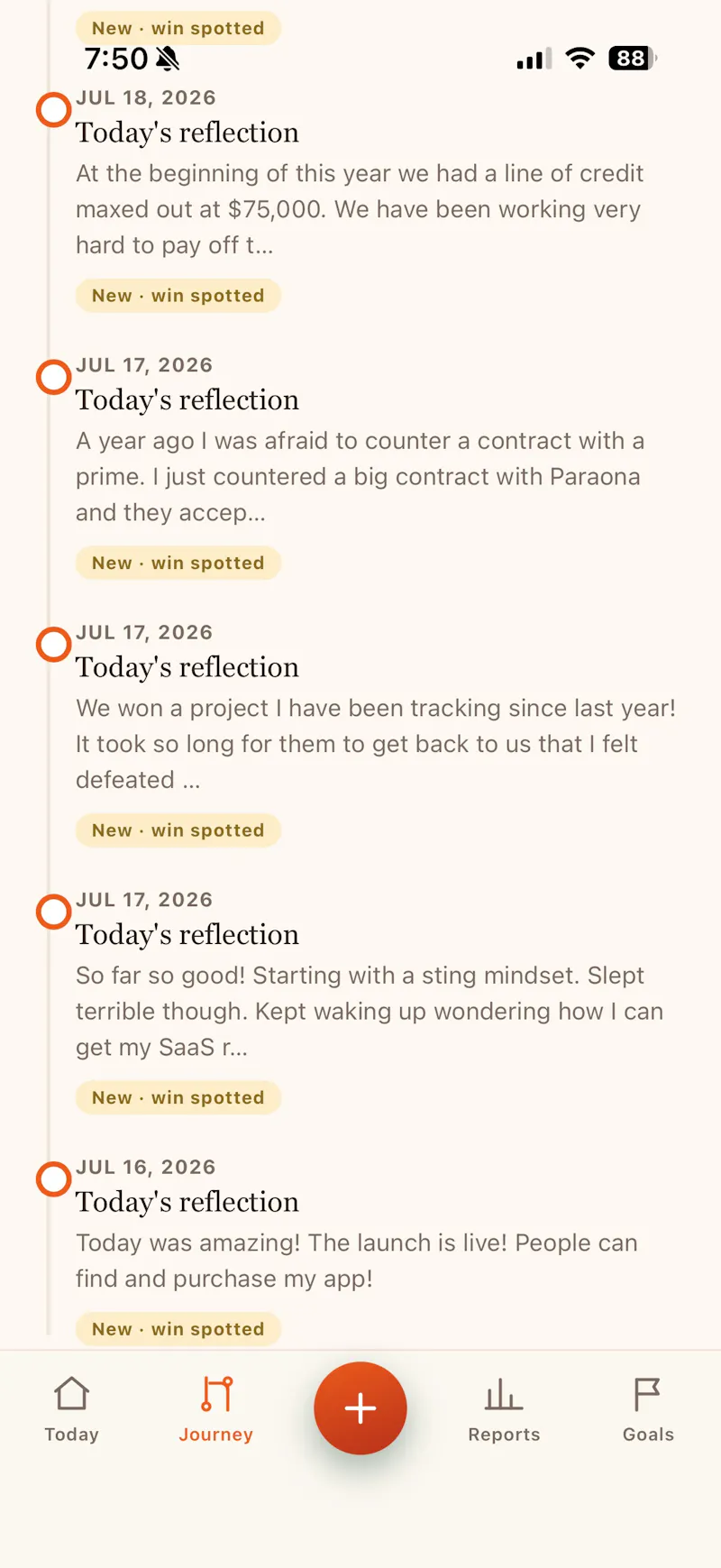Open the reflection about winning a tracked project
Image resolution: width=721 pixels, height=1568 pixels.
click(377, 735)
